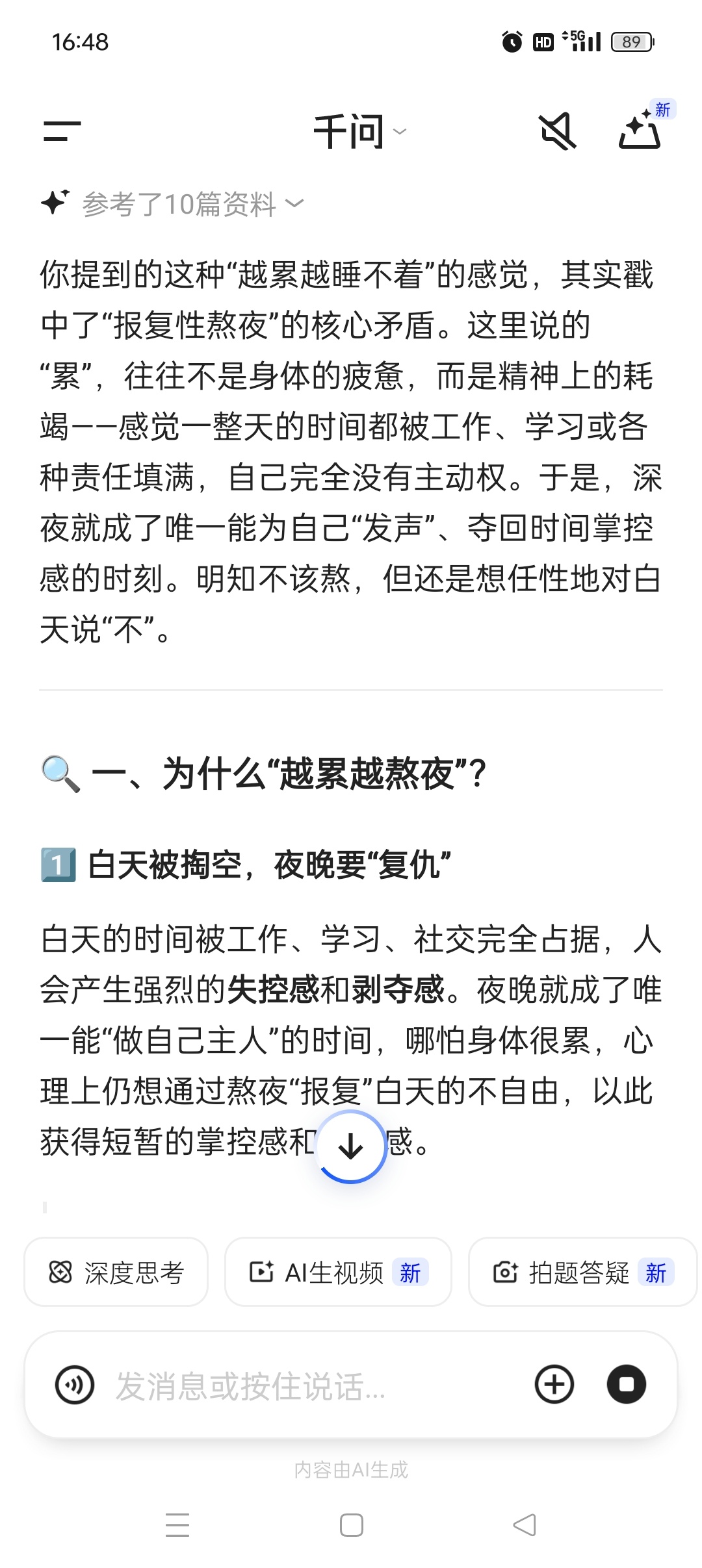Go to the phone's home screen
Screen dimensions: 702x1568
click(351, 1524)
